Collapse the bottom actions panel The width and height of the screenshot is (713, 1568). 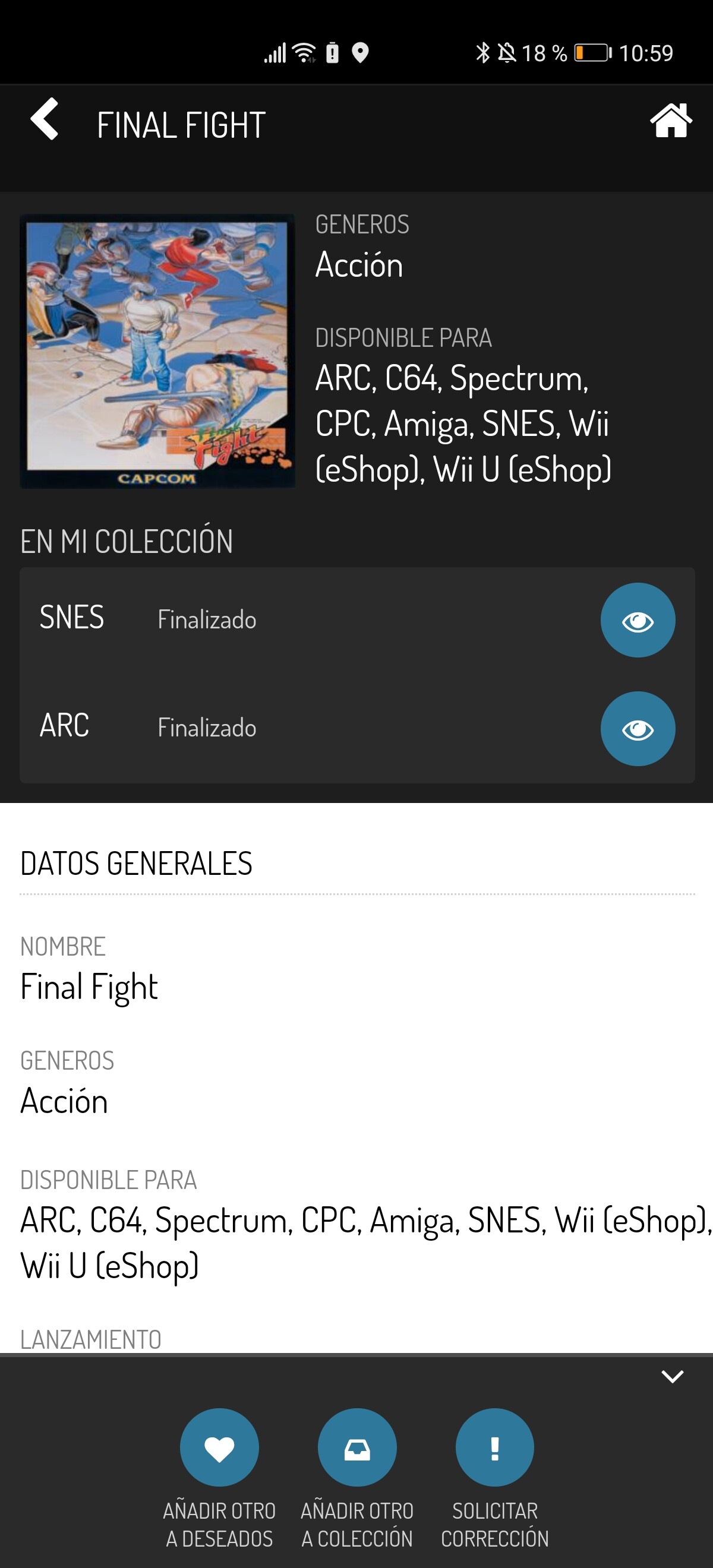point(671,1377)
